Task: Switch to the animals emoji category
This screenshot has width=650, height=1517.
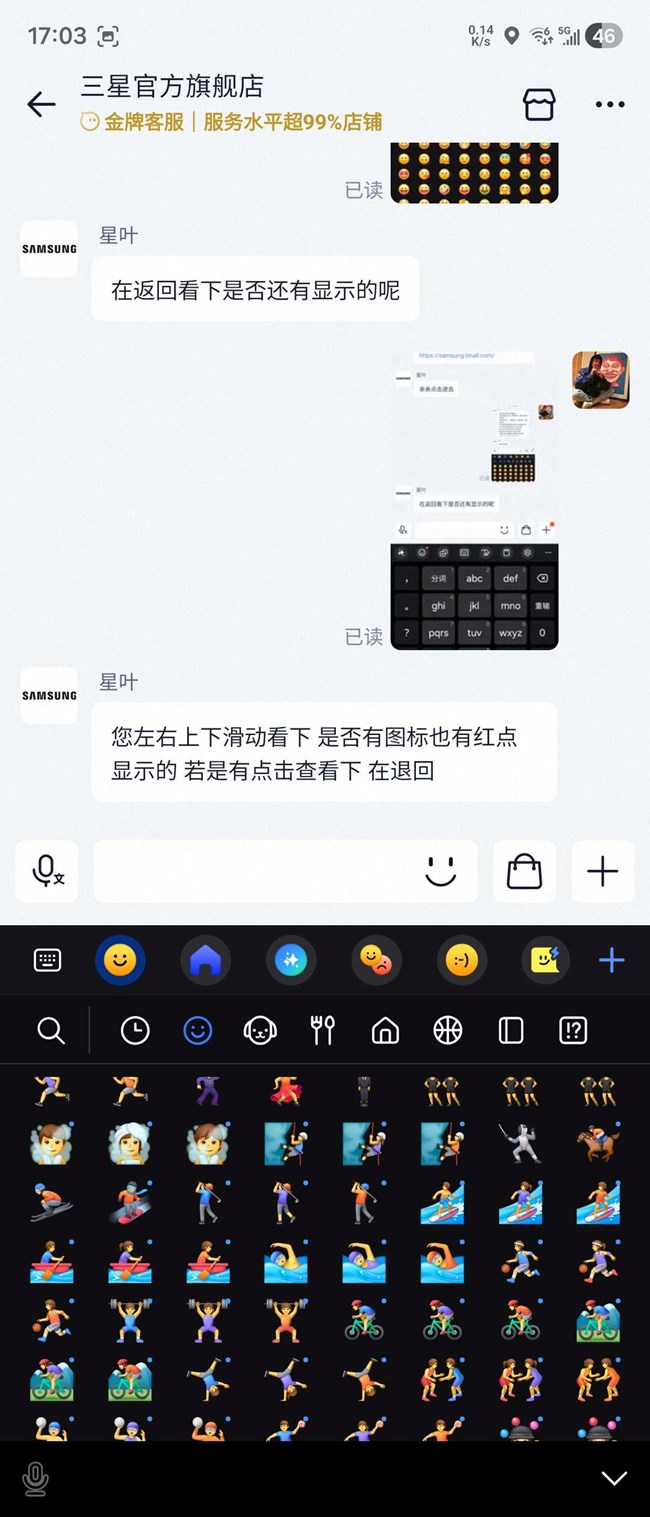Action: click(x=260, y=1030)
